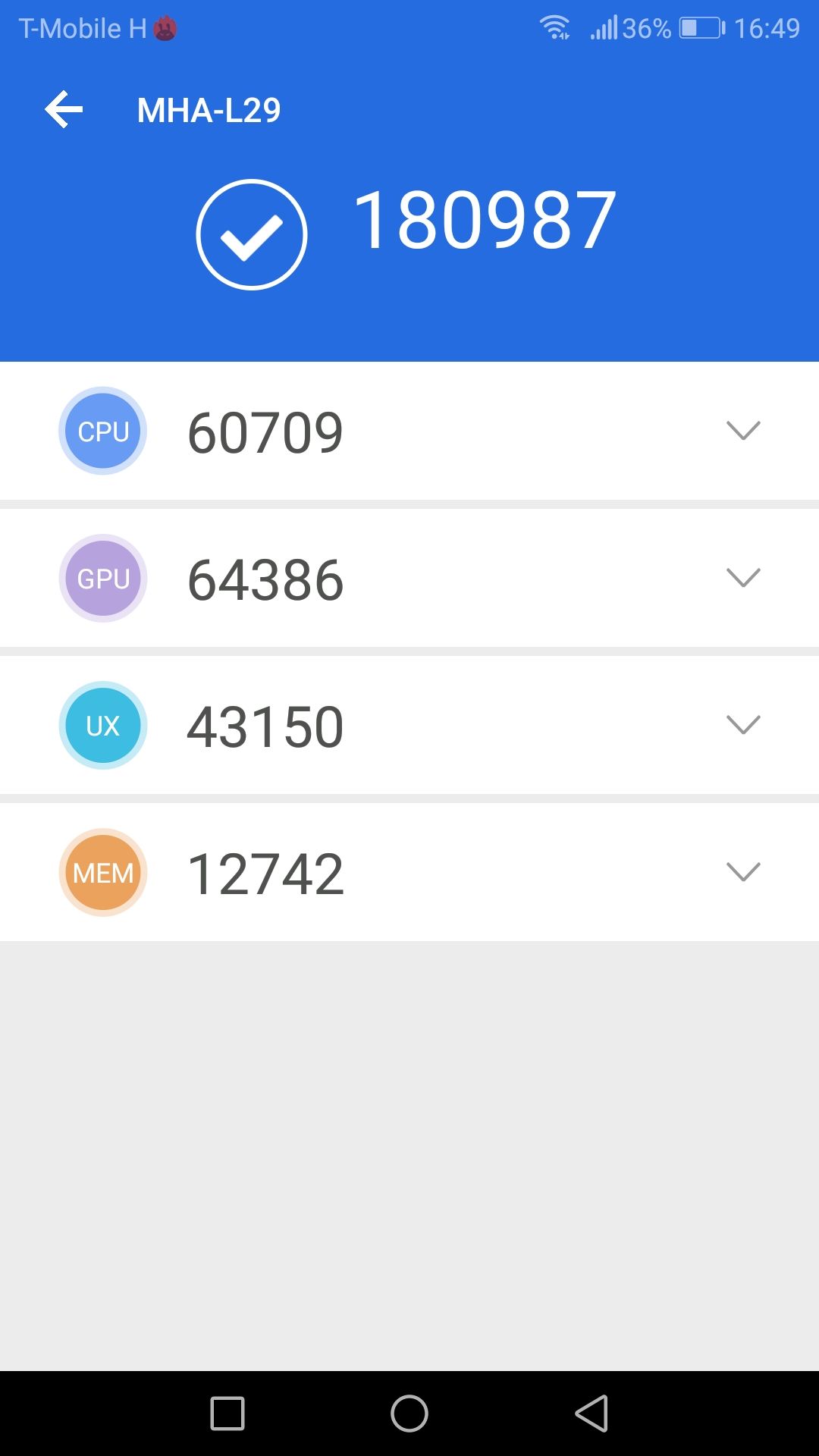Image resolution: width=819 pixels, height=1456 pixels.
Task: Expand the GPU score breakdown
Action: point(743,578)
